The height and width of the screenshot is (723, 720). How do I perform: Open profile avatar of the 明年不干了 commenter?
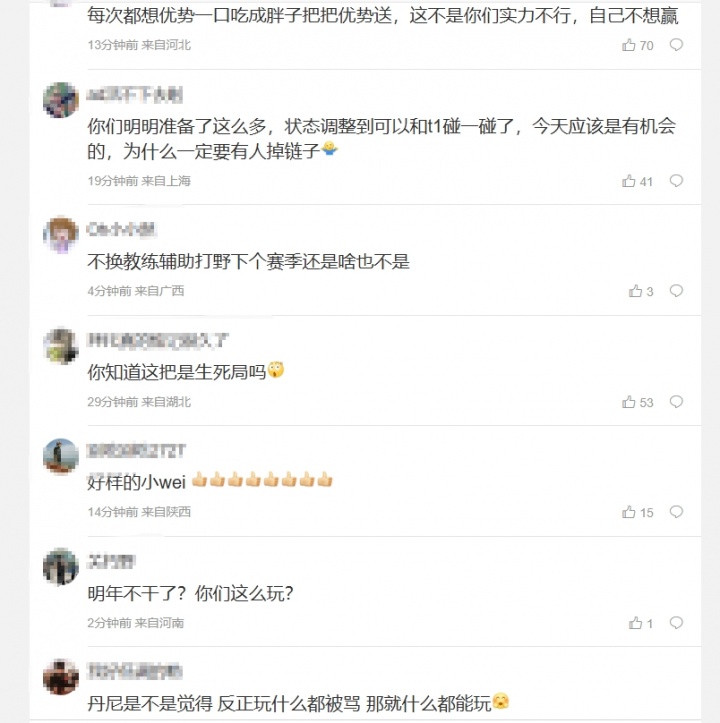point(61,567)
